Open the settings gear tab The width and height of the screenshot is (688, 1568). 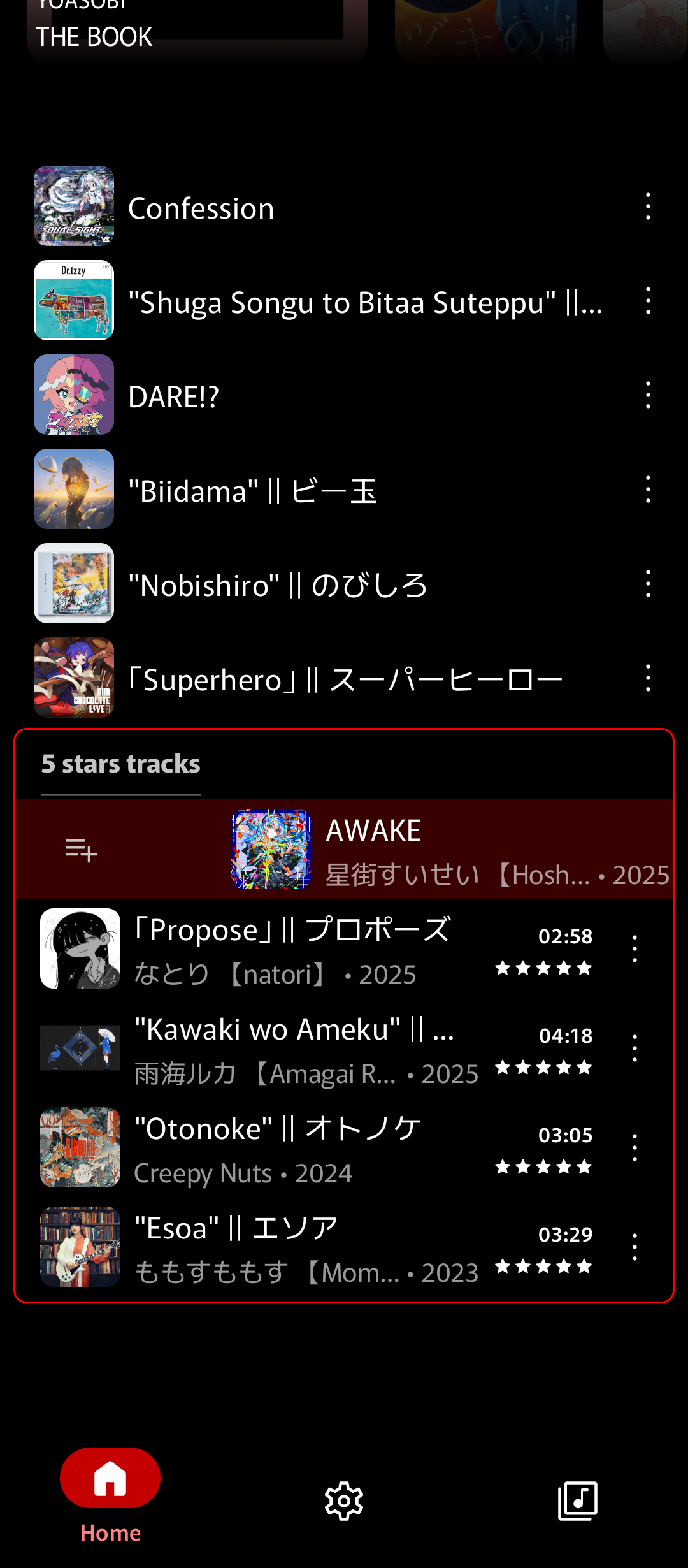coord(344,1500)
